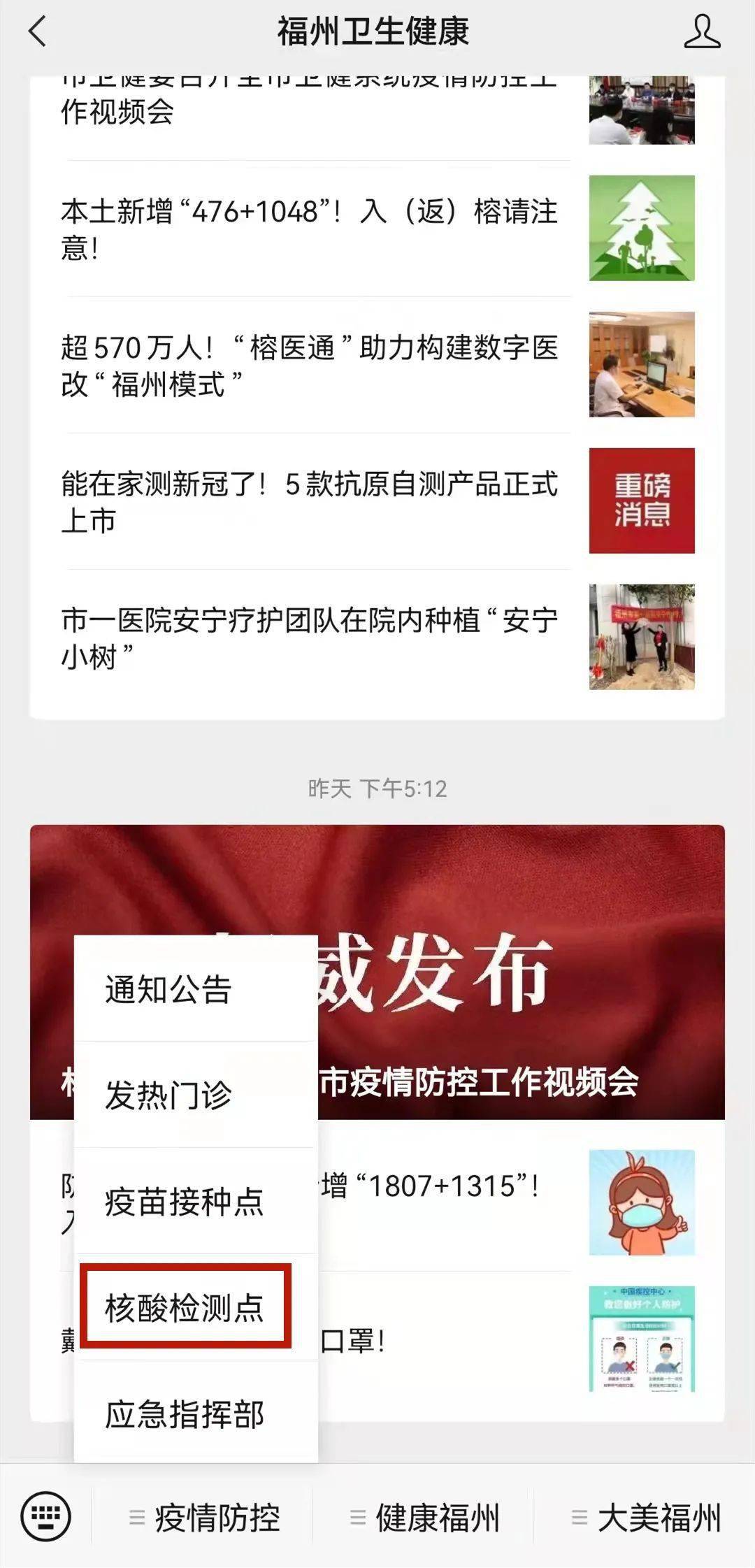Open 疫苗接种点 option

coord(184,1201)
